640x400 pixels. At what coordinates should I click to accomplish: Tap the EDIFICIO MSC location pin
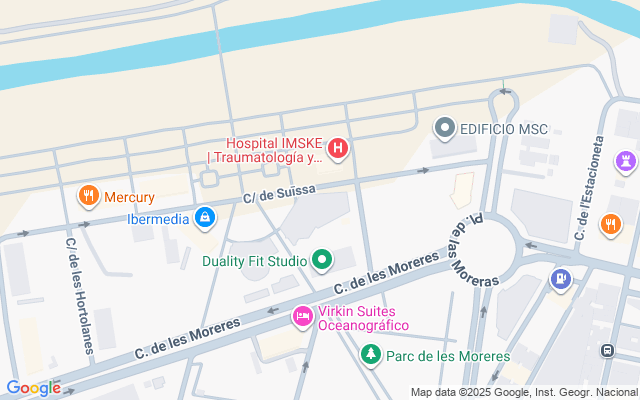click(443, 128)
